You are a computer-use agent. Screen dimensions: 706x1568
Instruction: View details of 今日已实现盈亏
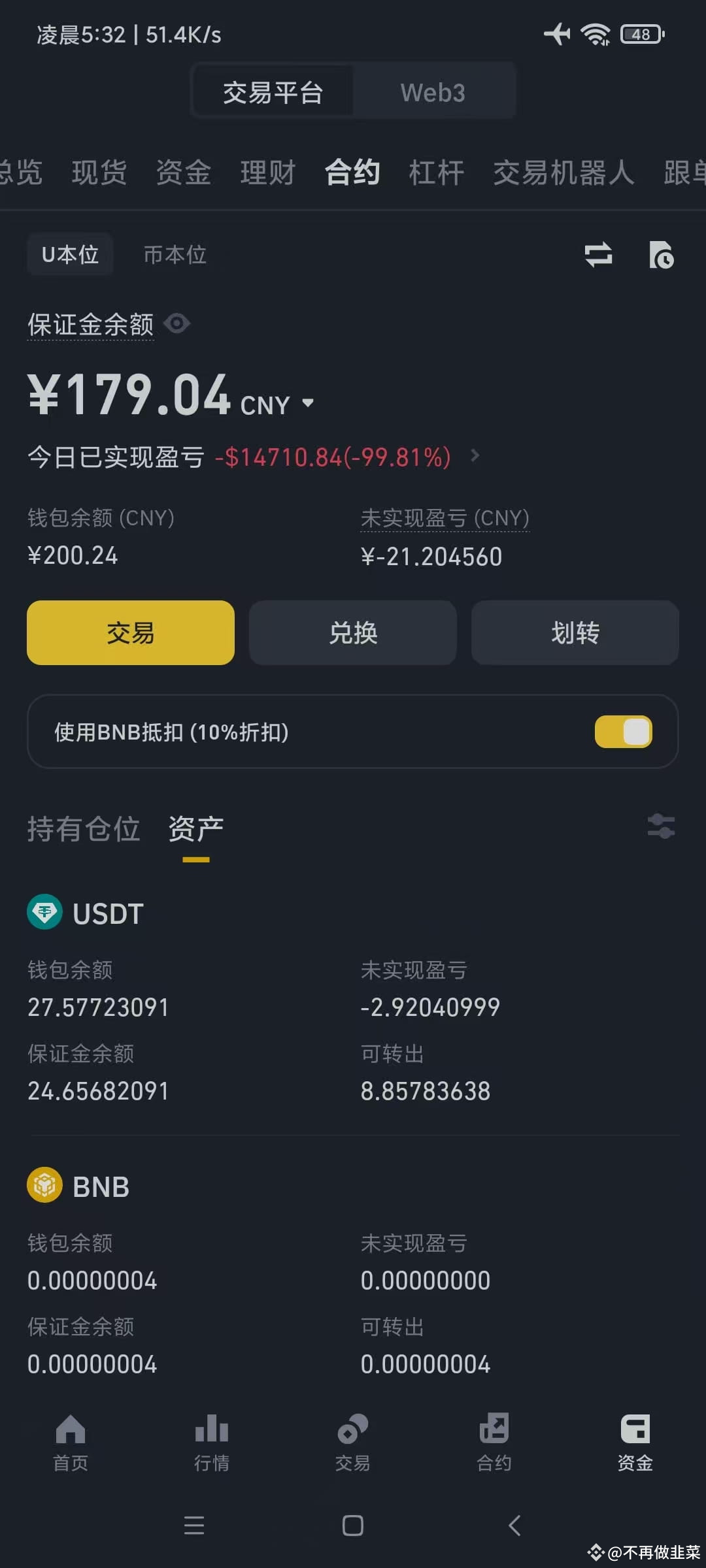point(475,455)
